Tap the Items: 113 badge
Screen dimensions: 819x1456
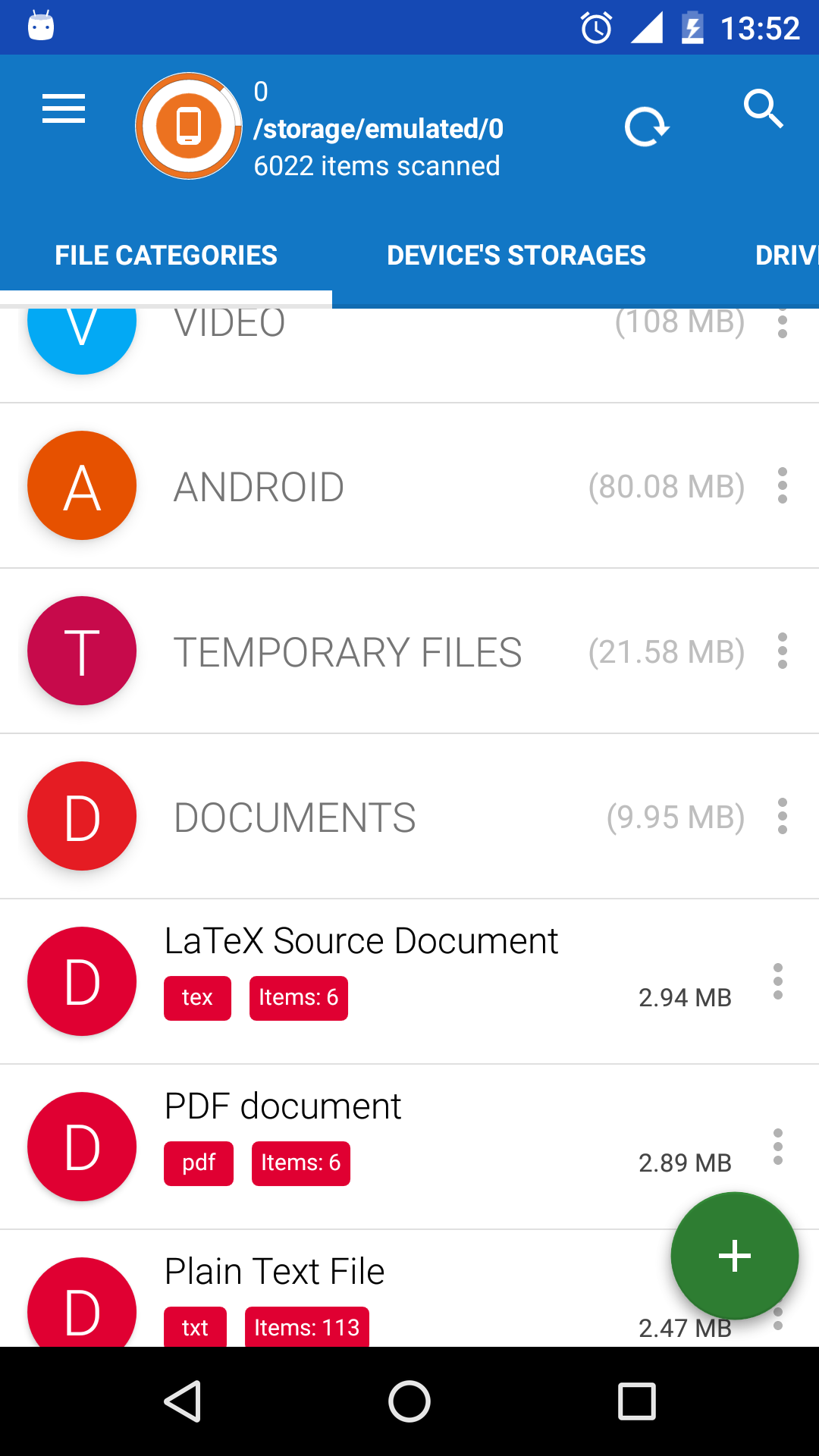click(306, 1327)
